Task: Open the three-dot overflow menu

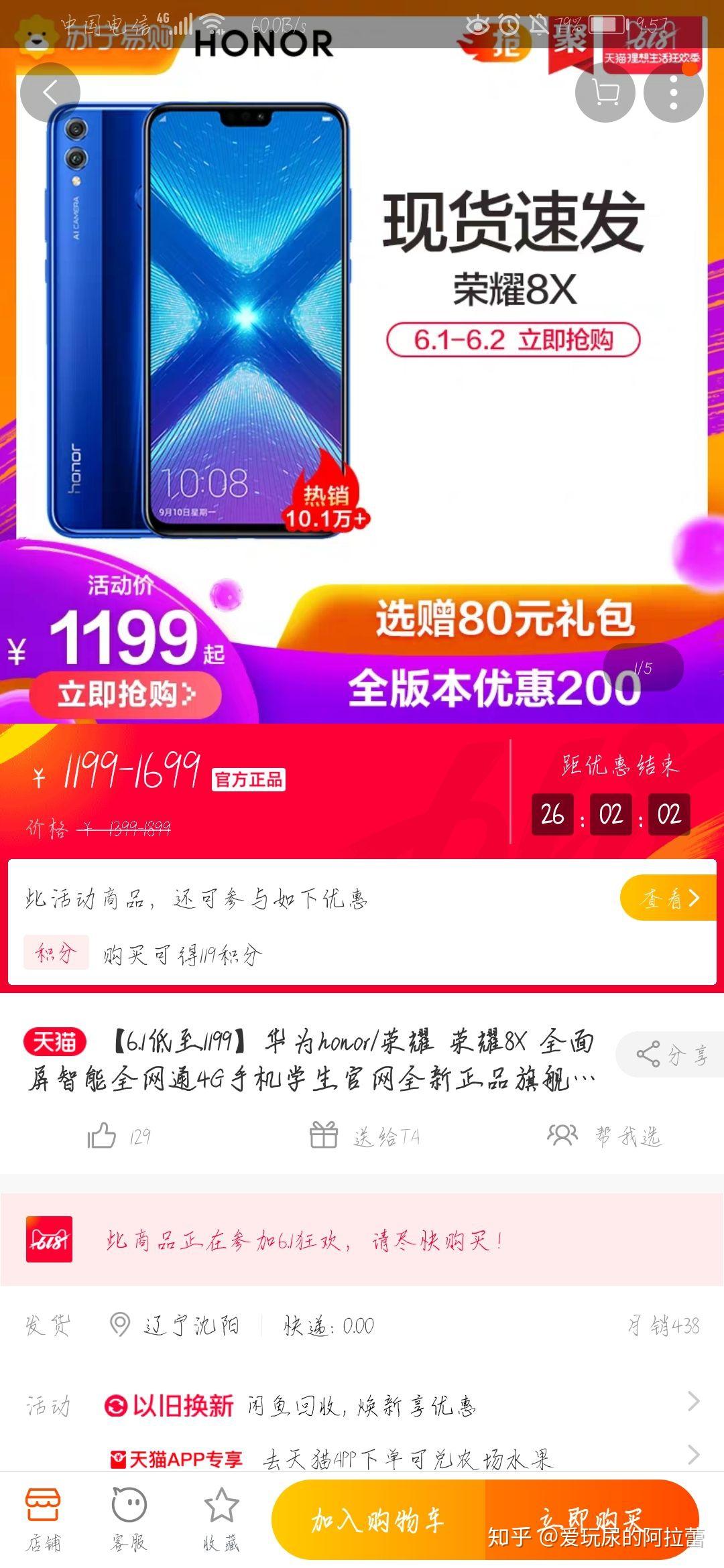Action: pos(674,92)
